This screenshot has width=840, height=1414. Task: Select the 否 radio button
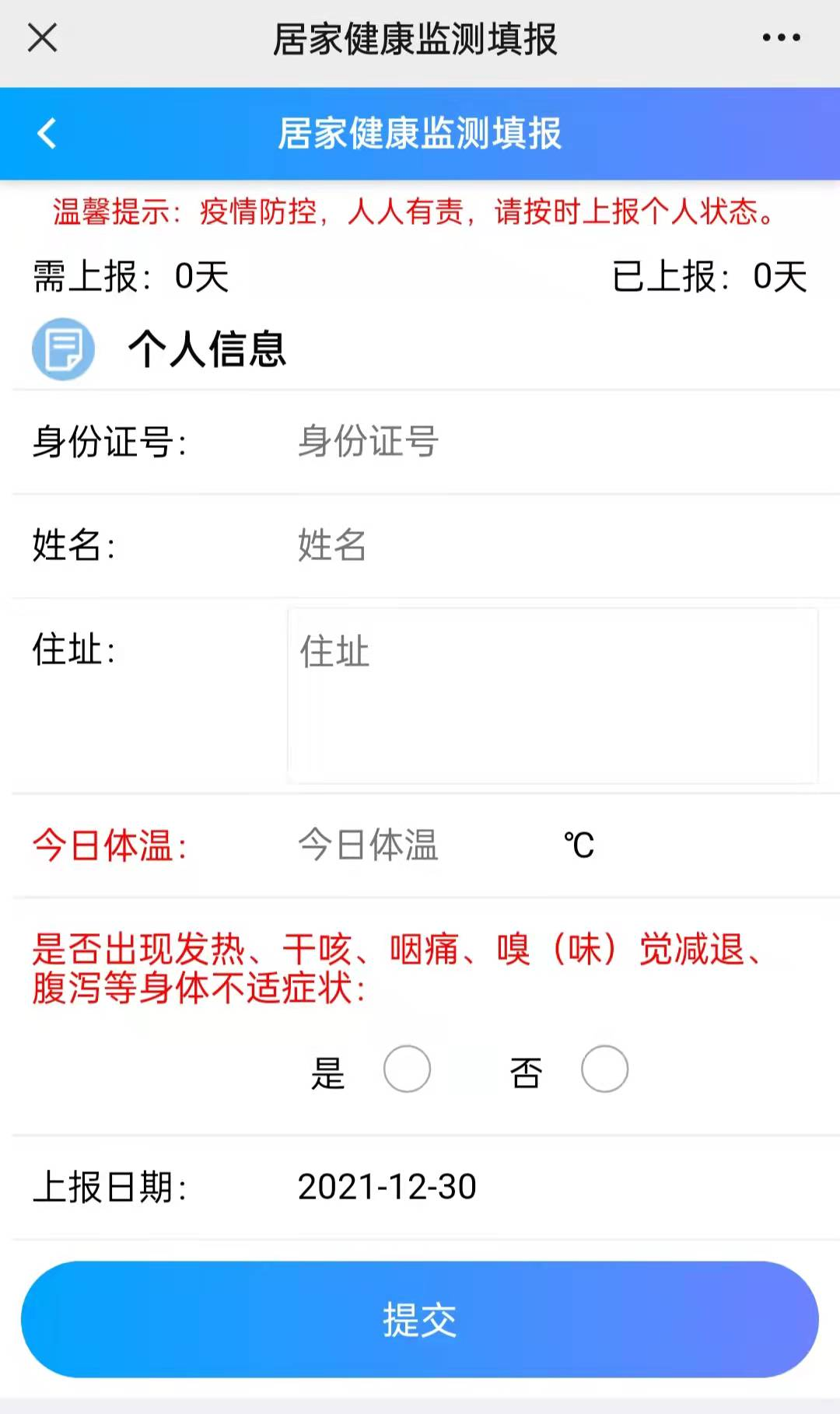(x=606, y=1069)
